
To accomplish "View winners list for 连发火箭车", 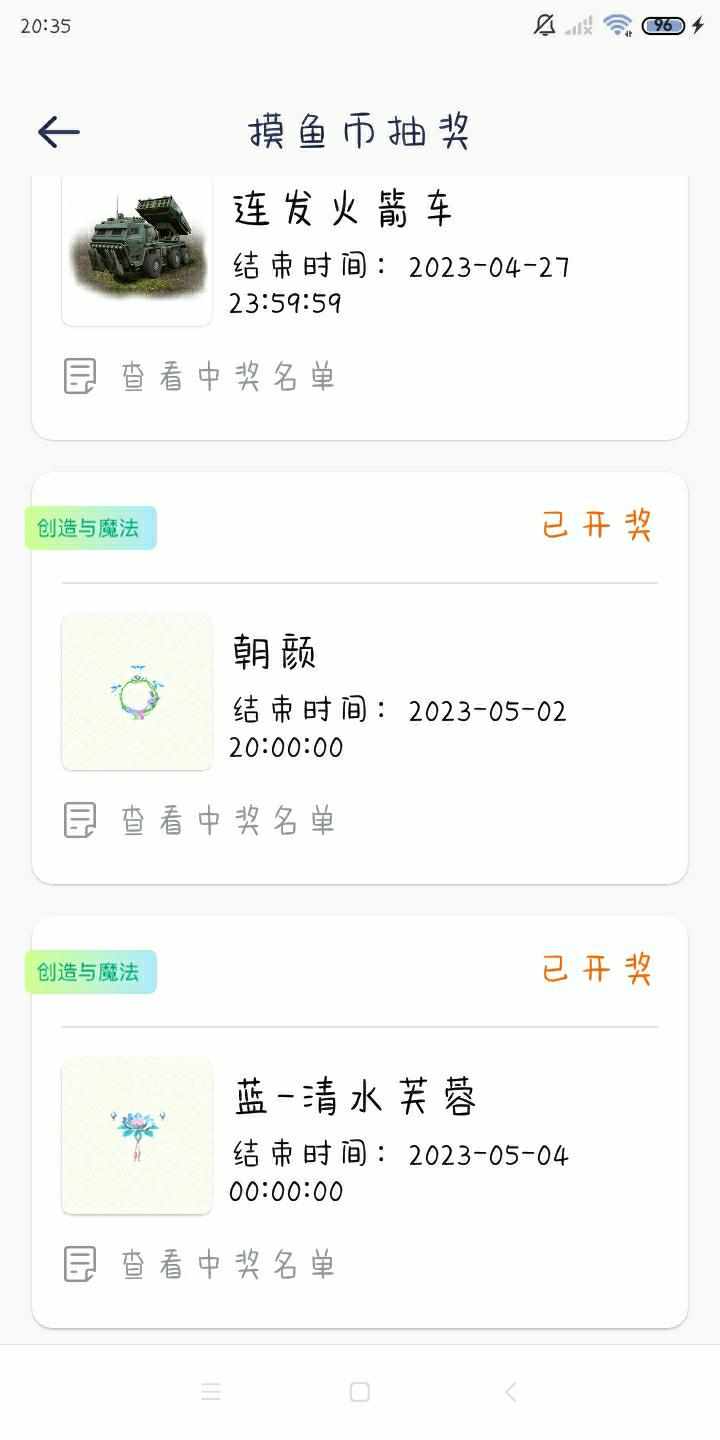I will (x=199, y=377).
